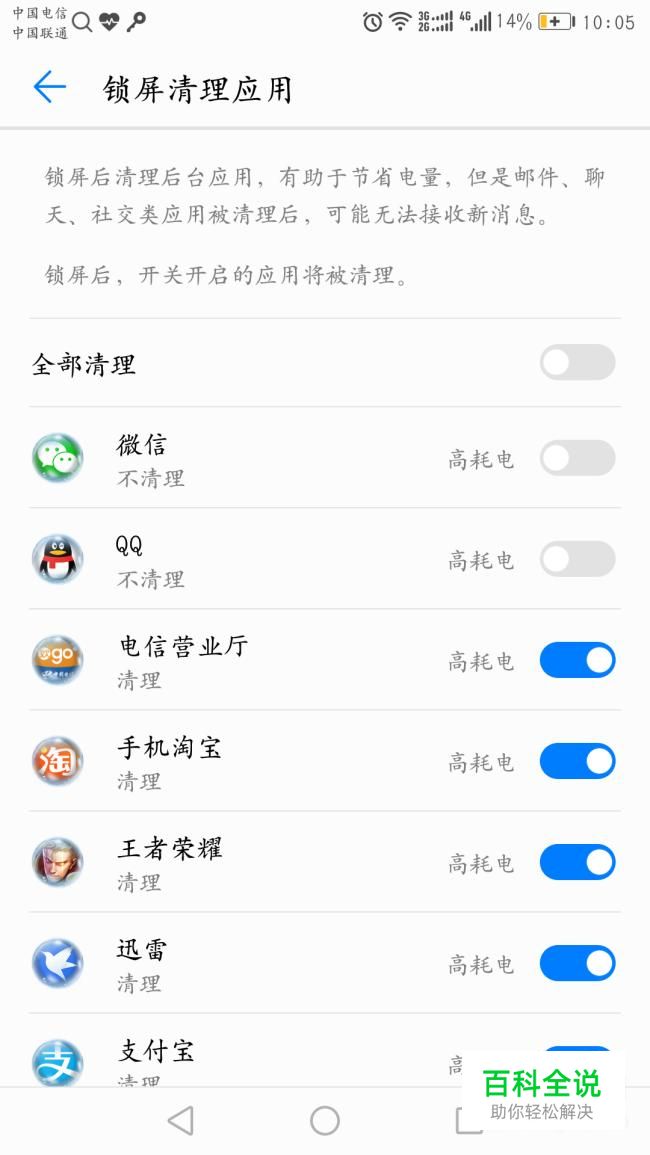The width and height of the screenshot is (650, 1155).
Task: Tap the system home button
Action: (x=325, y=1120)
